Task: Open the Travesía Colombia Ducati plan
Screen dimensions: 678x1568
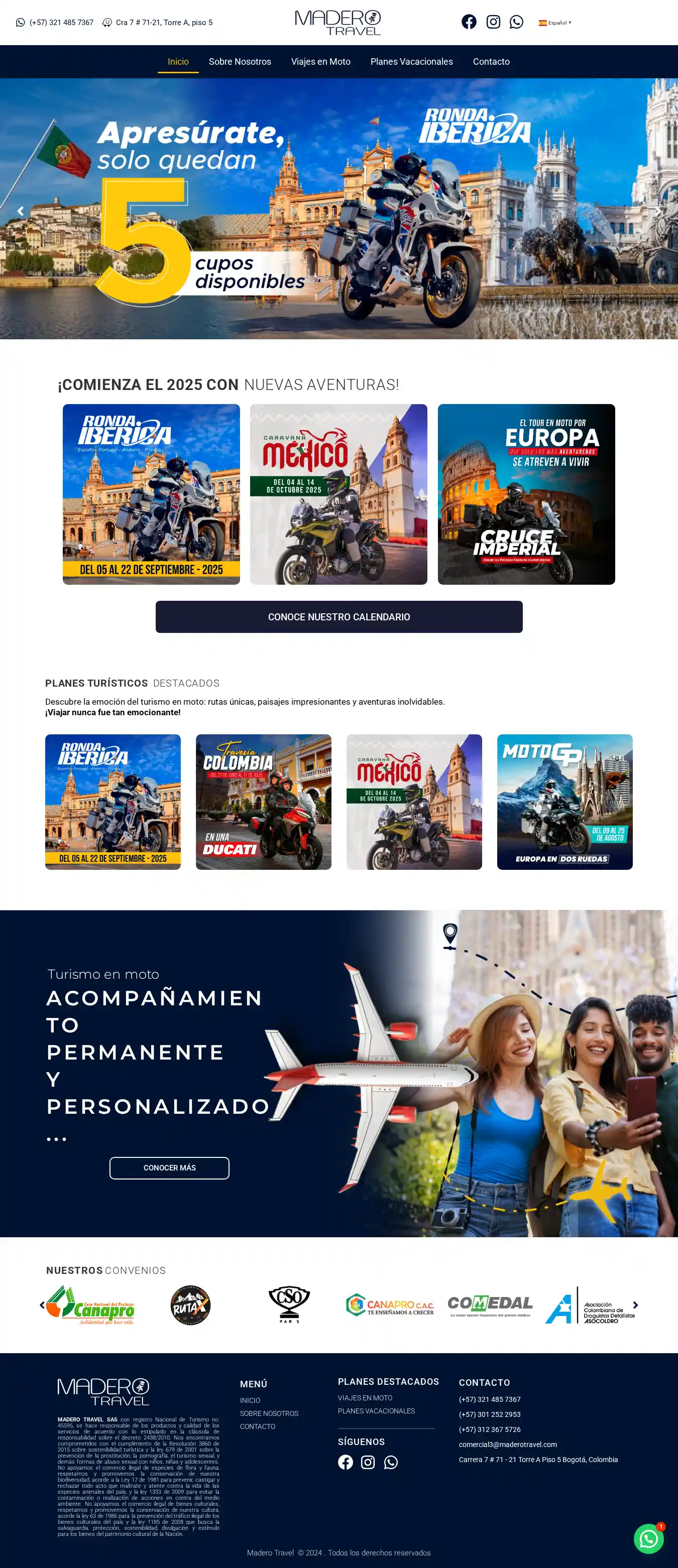Action: point(263,802)
